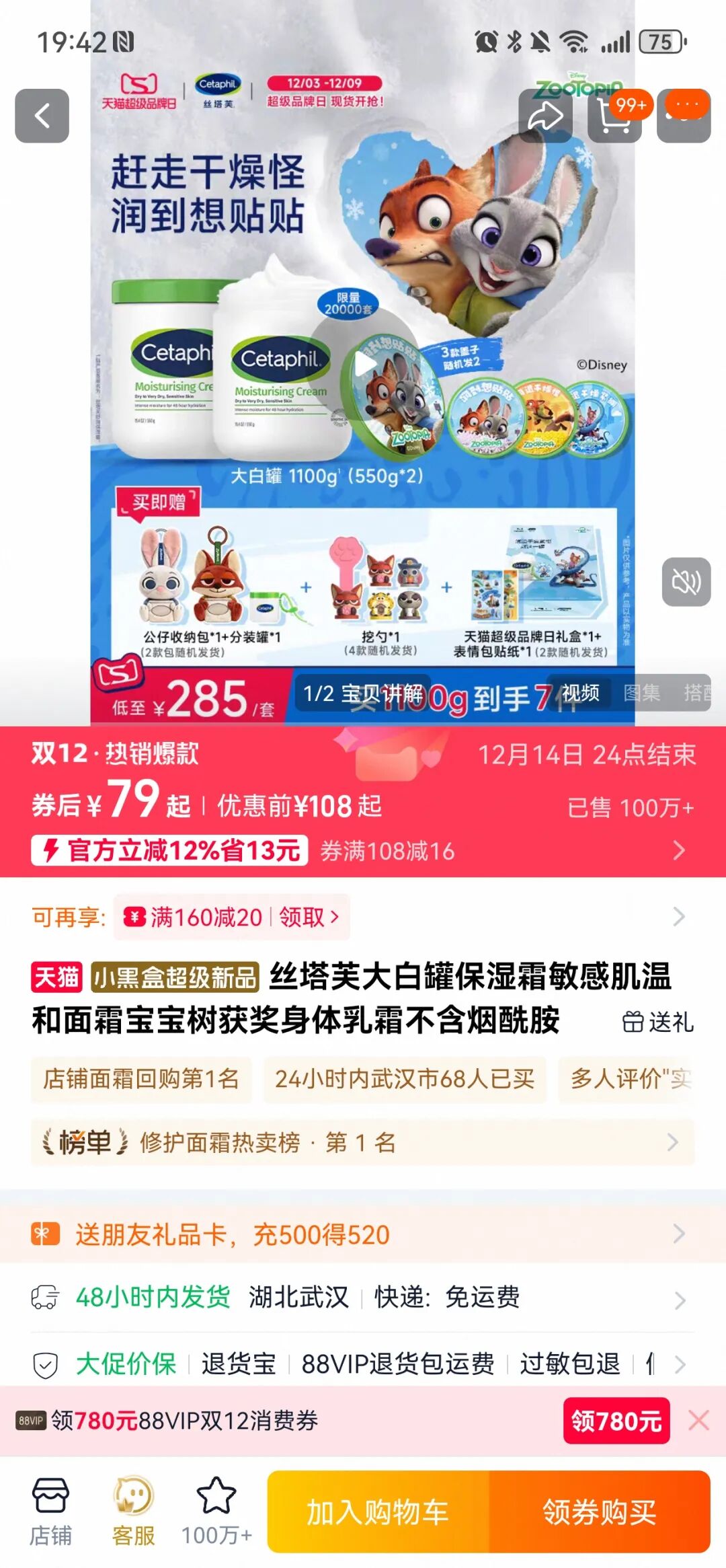Share this product

coord(545,116)
